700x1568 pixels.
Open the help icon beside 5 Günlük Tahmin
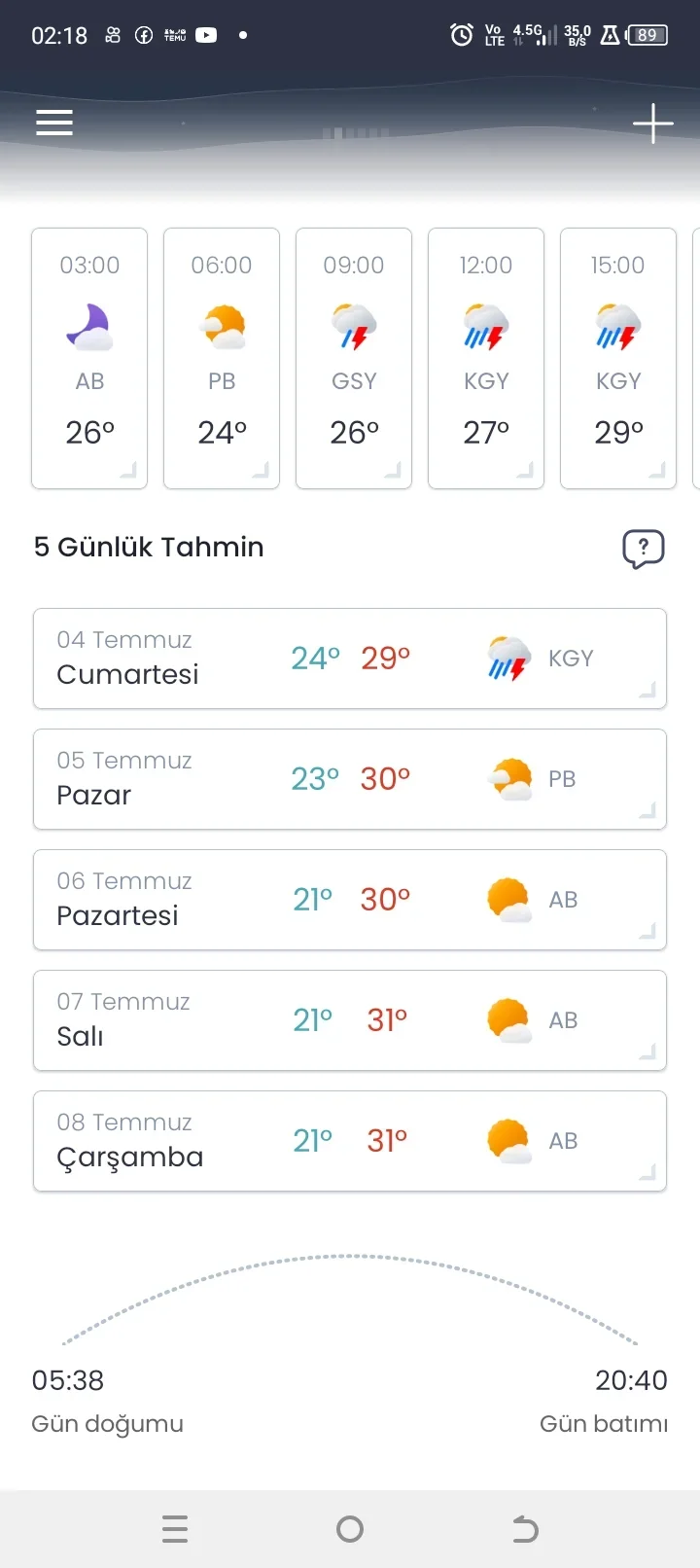(x=643, y=549)
